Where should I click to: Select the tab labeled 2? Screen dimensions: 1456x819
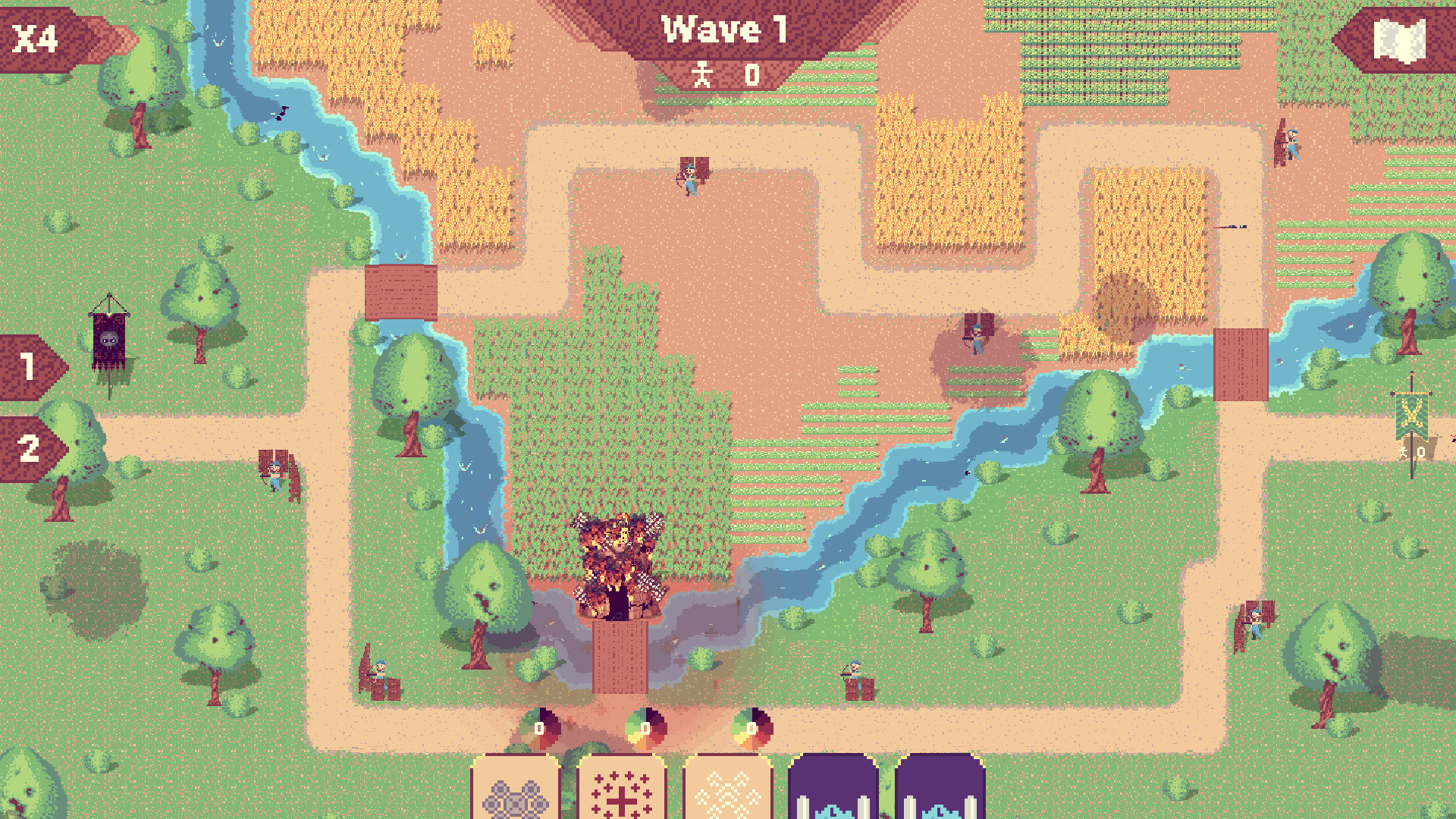(29, 449)
